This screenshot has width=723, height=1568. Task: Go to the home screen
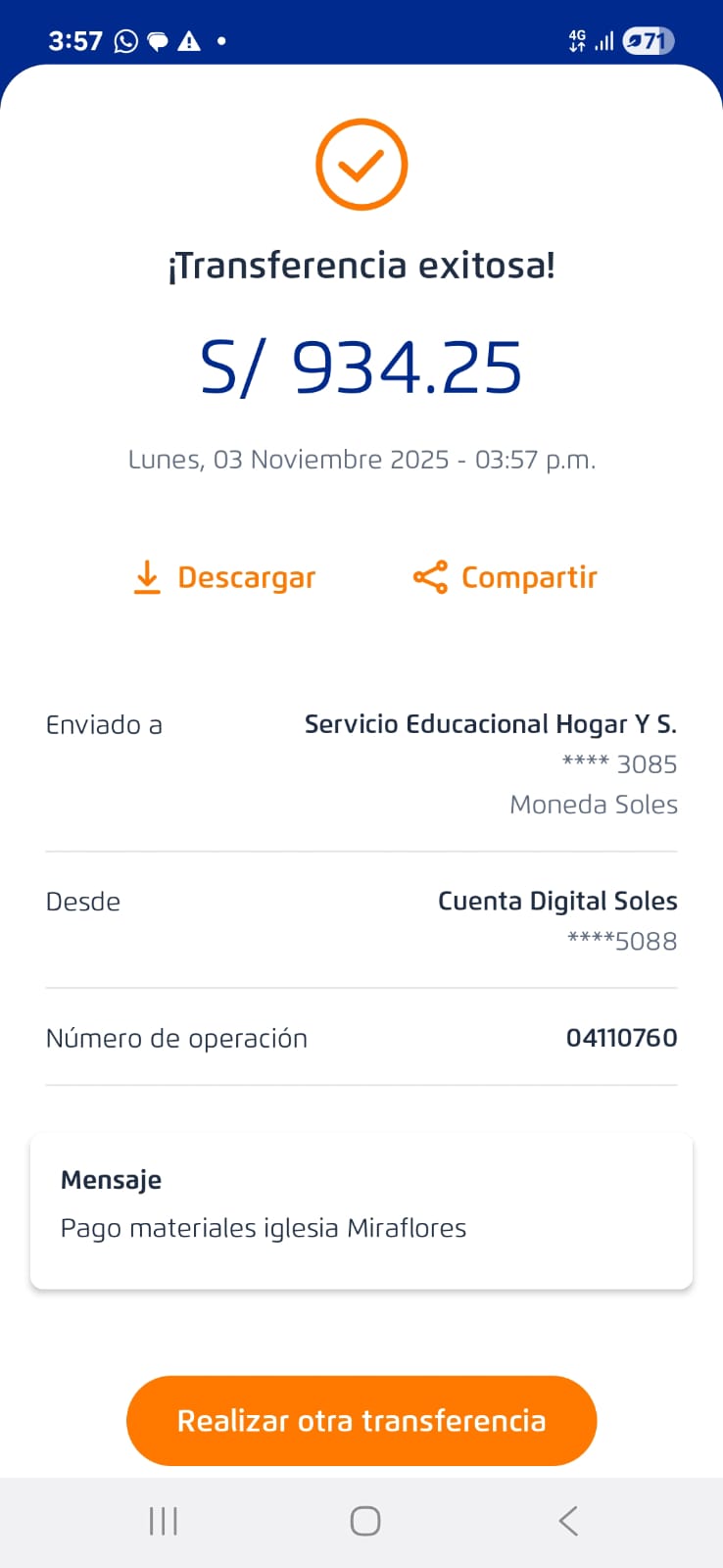tap(365, 1521)
